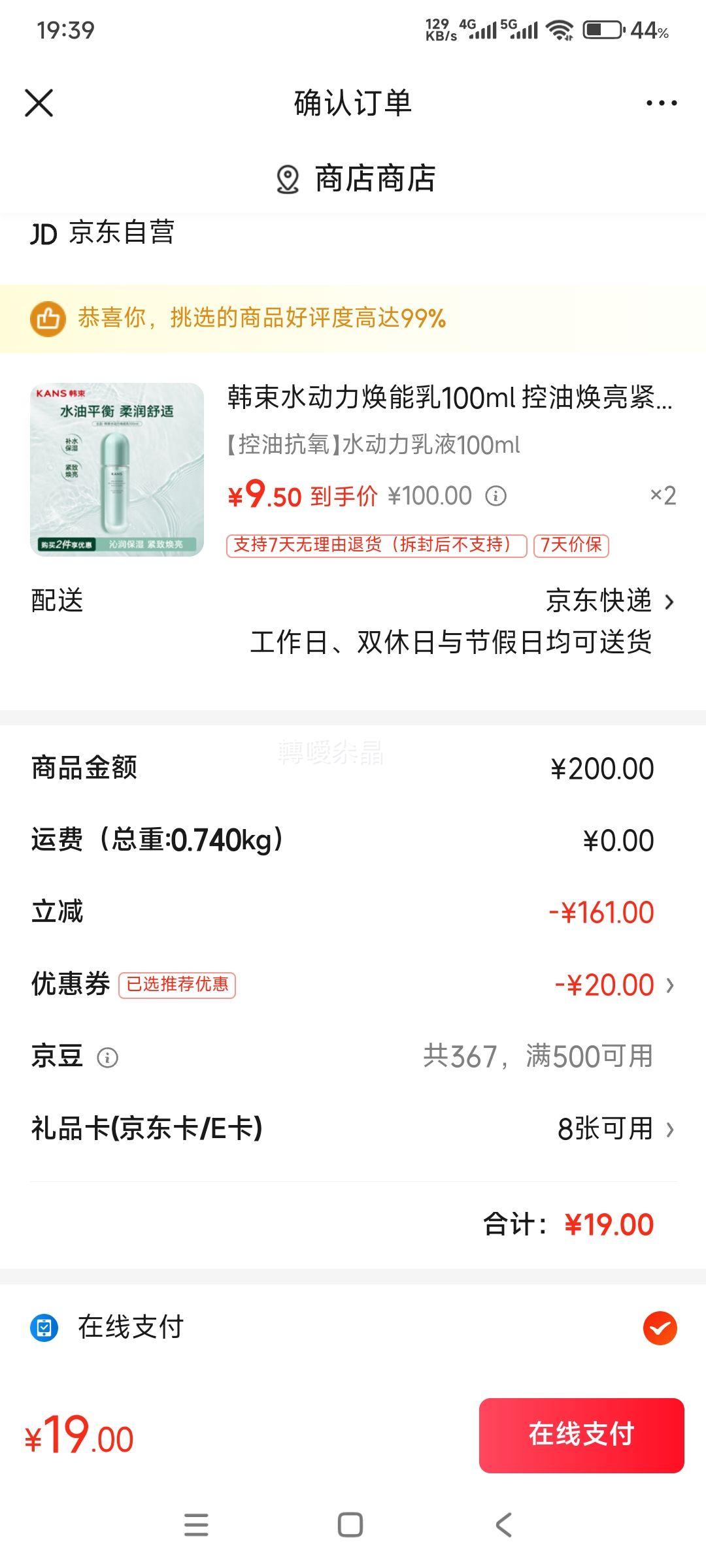Close the order page with the X icon

coord(37,103)
